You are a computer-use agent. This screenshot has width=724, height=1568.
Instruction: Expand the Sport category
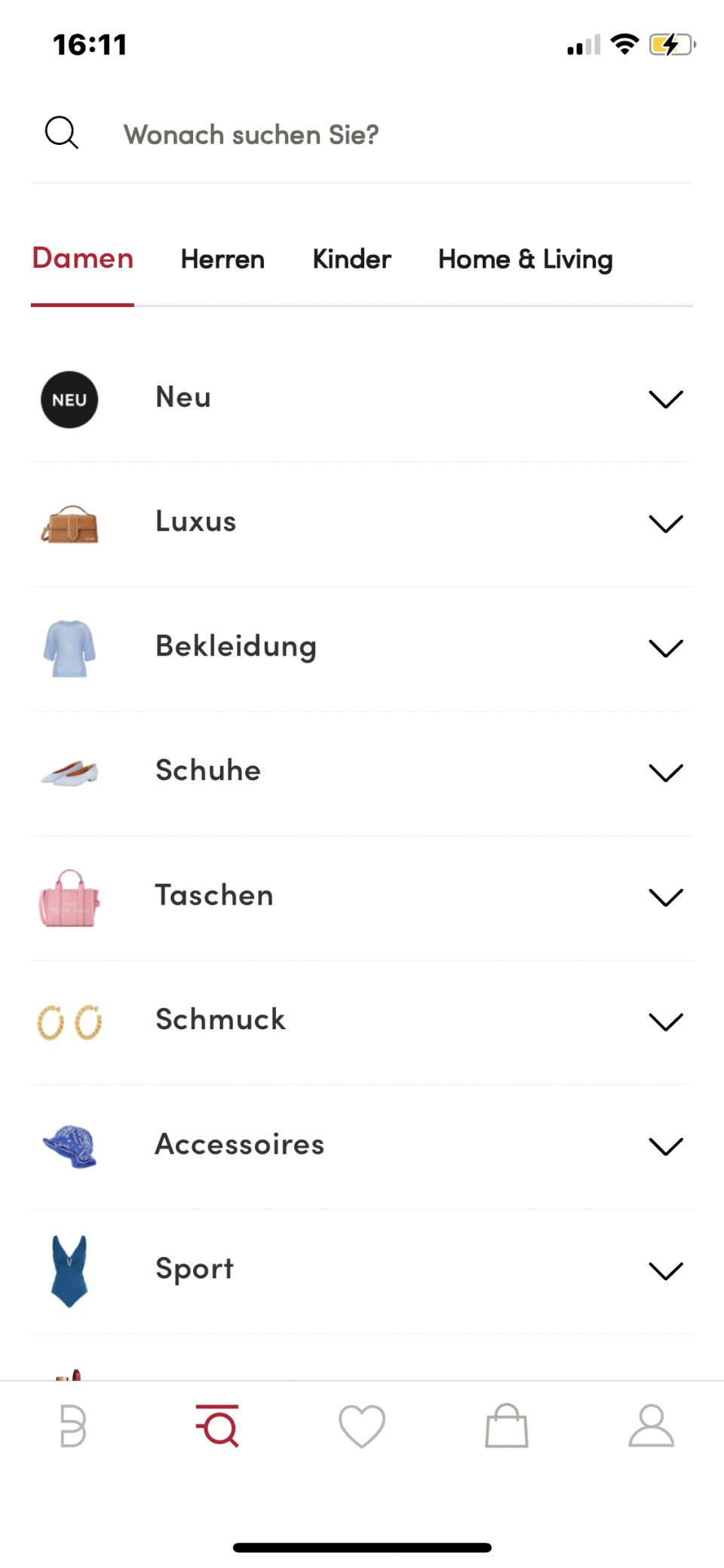(362, 1271)
